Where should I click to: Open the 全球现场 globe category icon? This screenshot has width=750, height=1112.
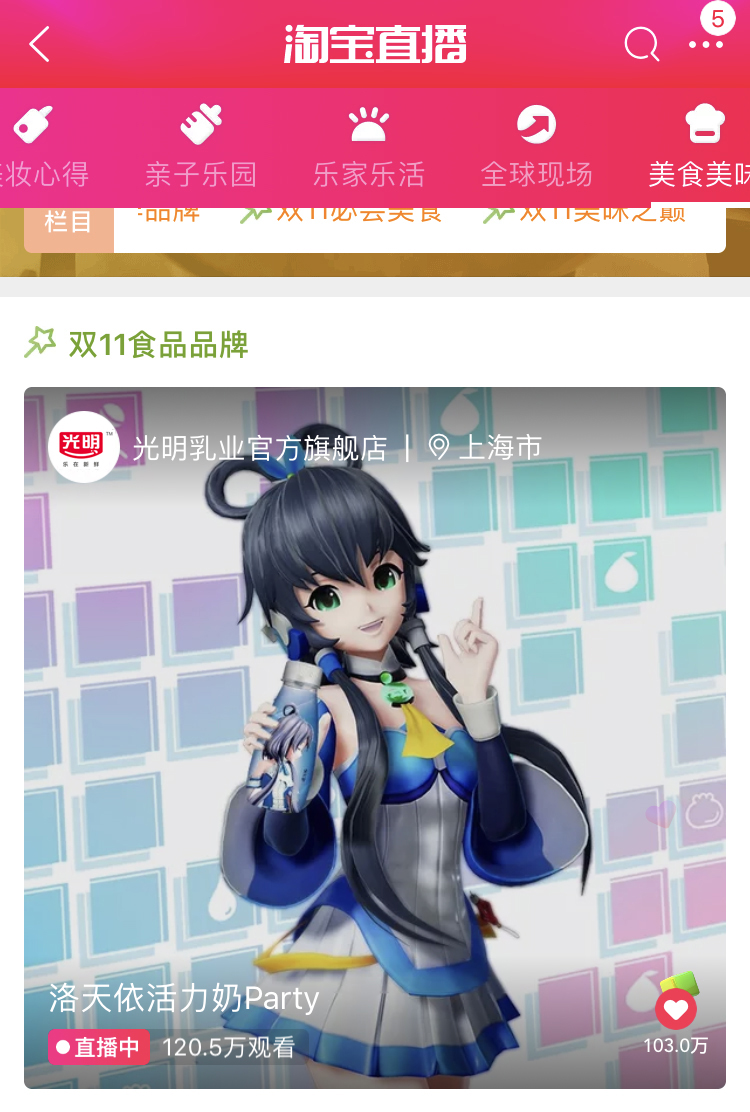point(535,123)
